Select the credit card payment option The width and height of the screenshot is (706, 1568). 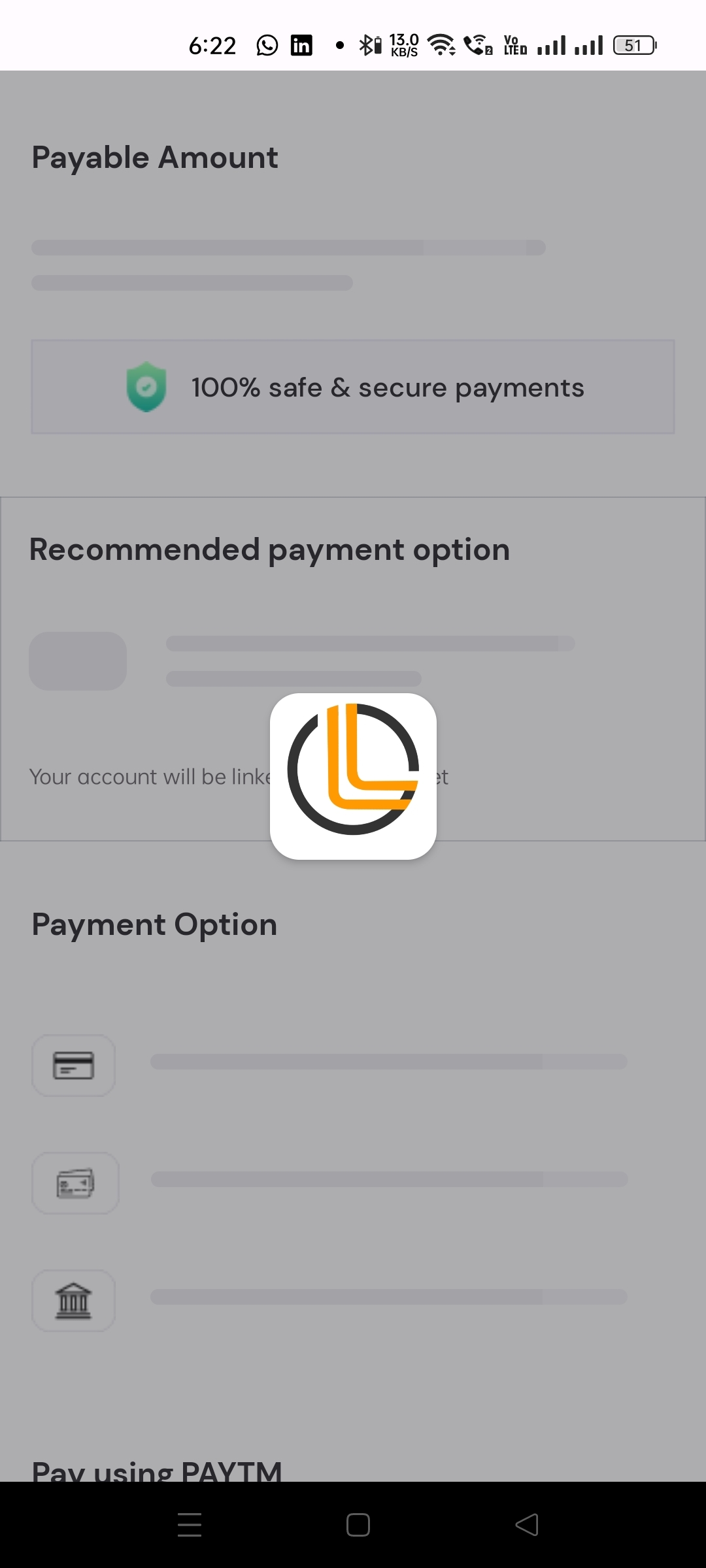[x=74, y=1066]
